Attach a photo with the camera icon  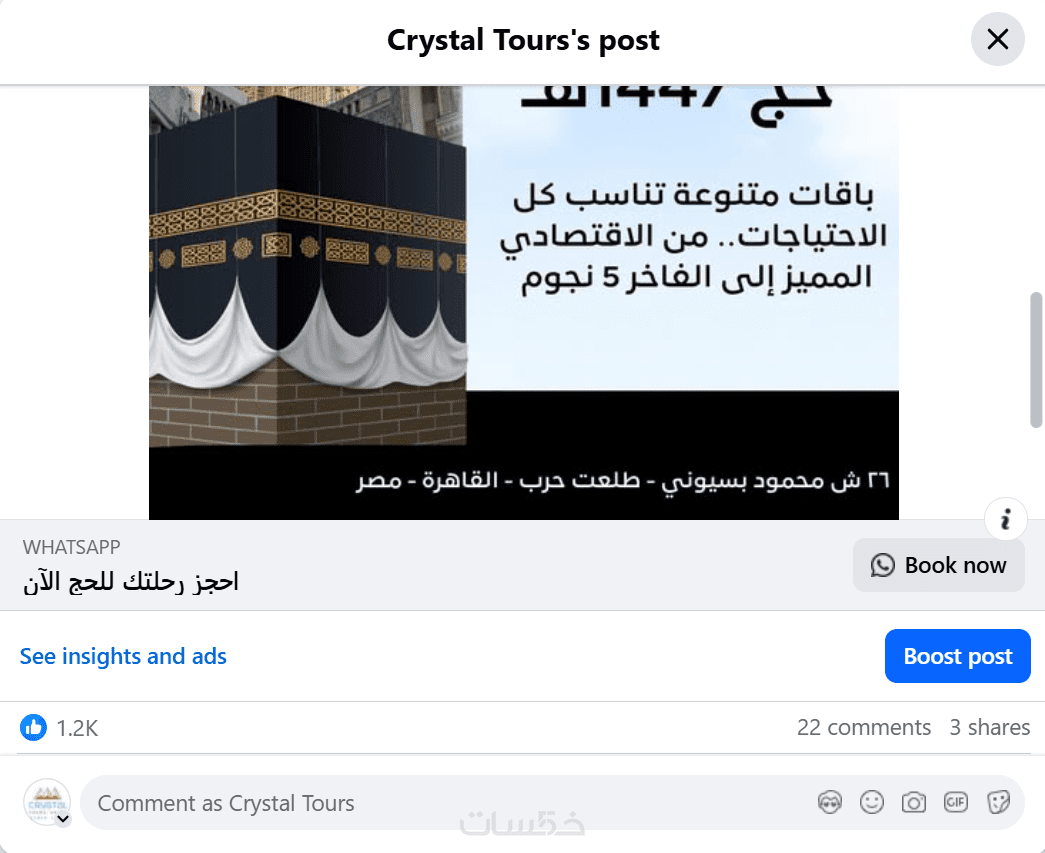[x=913, y=802]
